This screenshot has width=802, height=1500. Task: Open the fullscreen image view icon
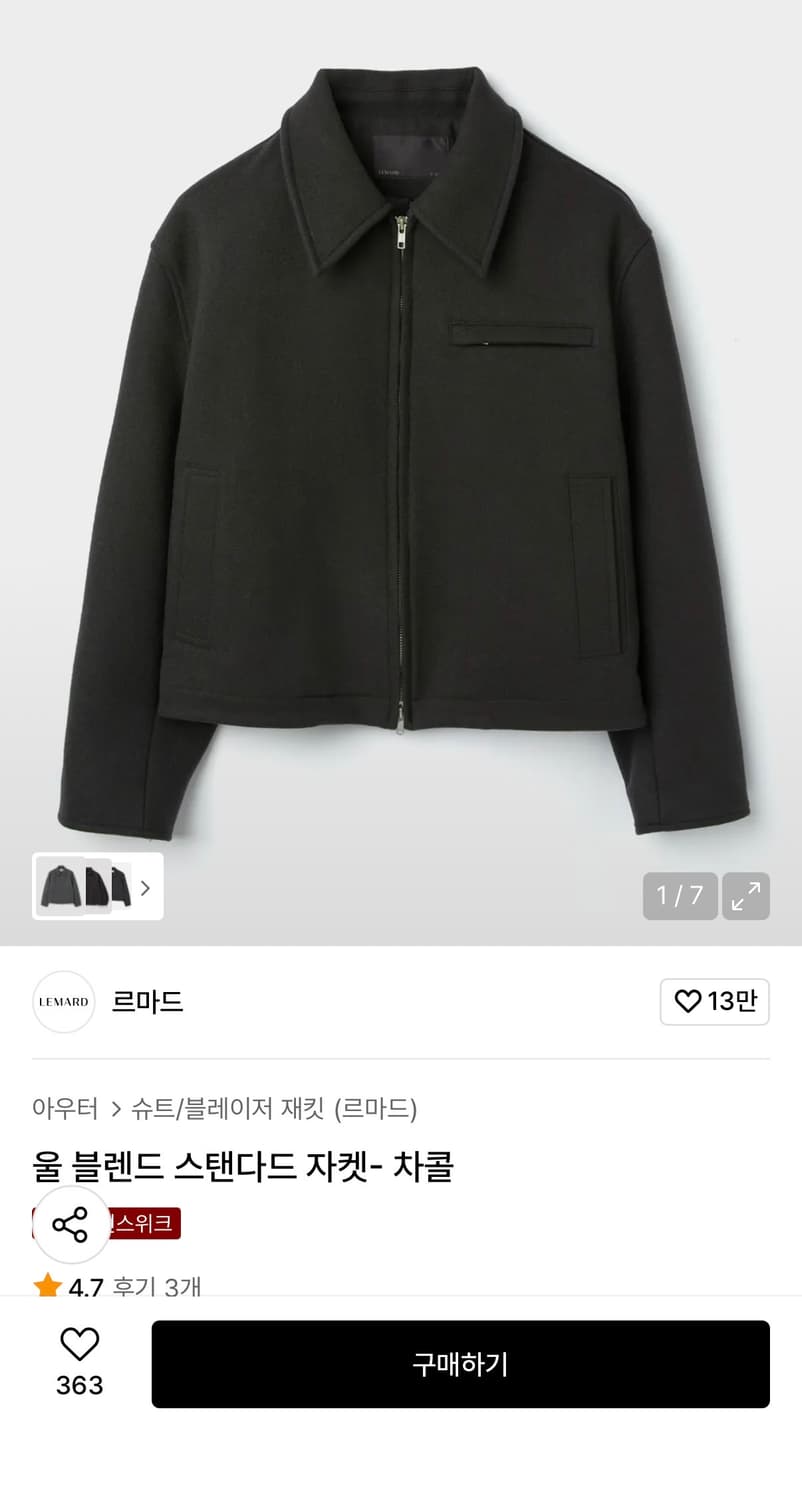click(x=745, y=896)
